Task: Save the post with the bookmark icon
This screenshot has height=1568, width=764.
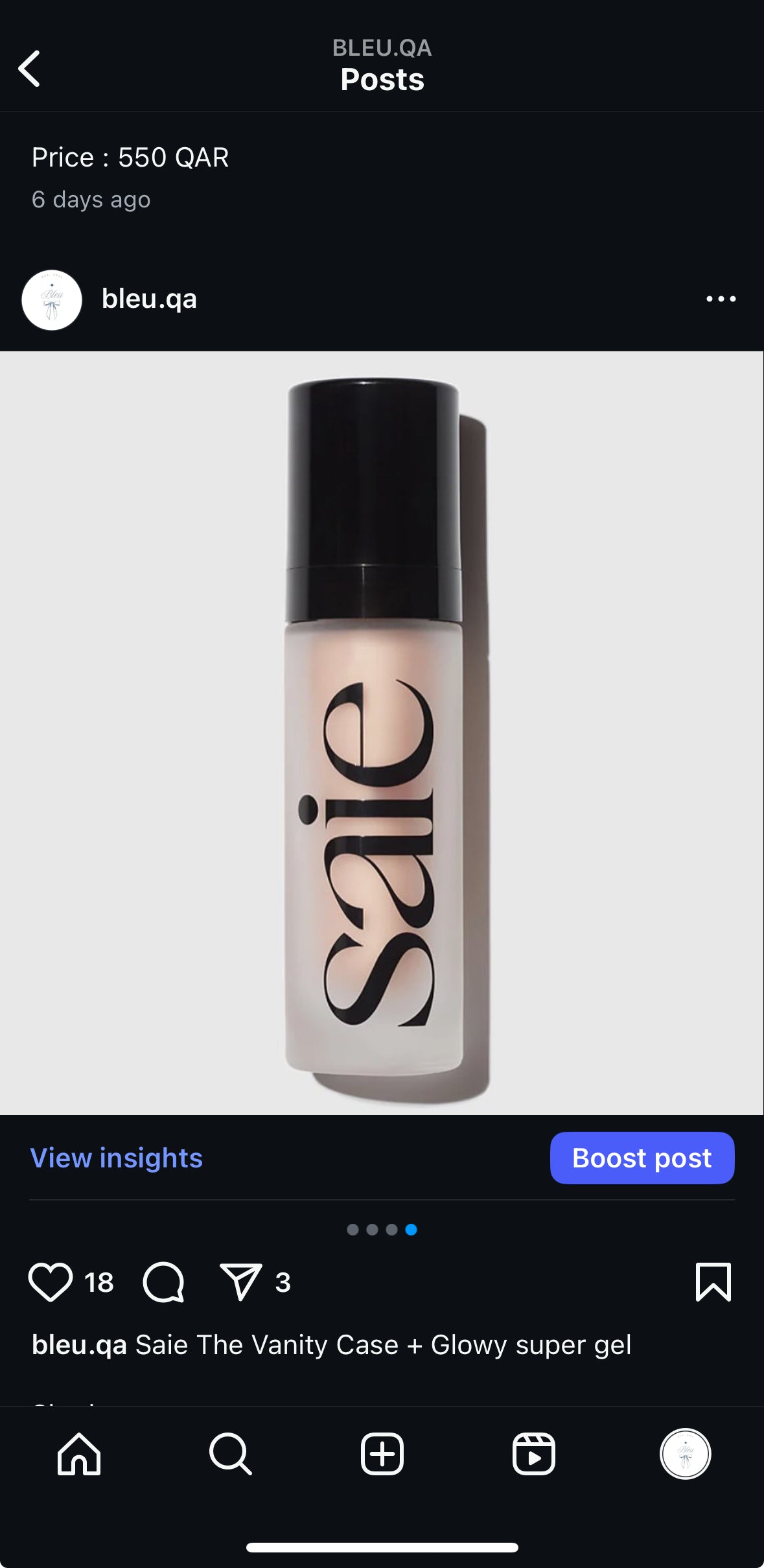Action: pos(713,1281)
